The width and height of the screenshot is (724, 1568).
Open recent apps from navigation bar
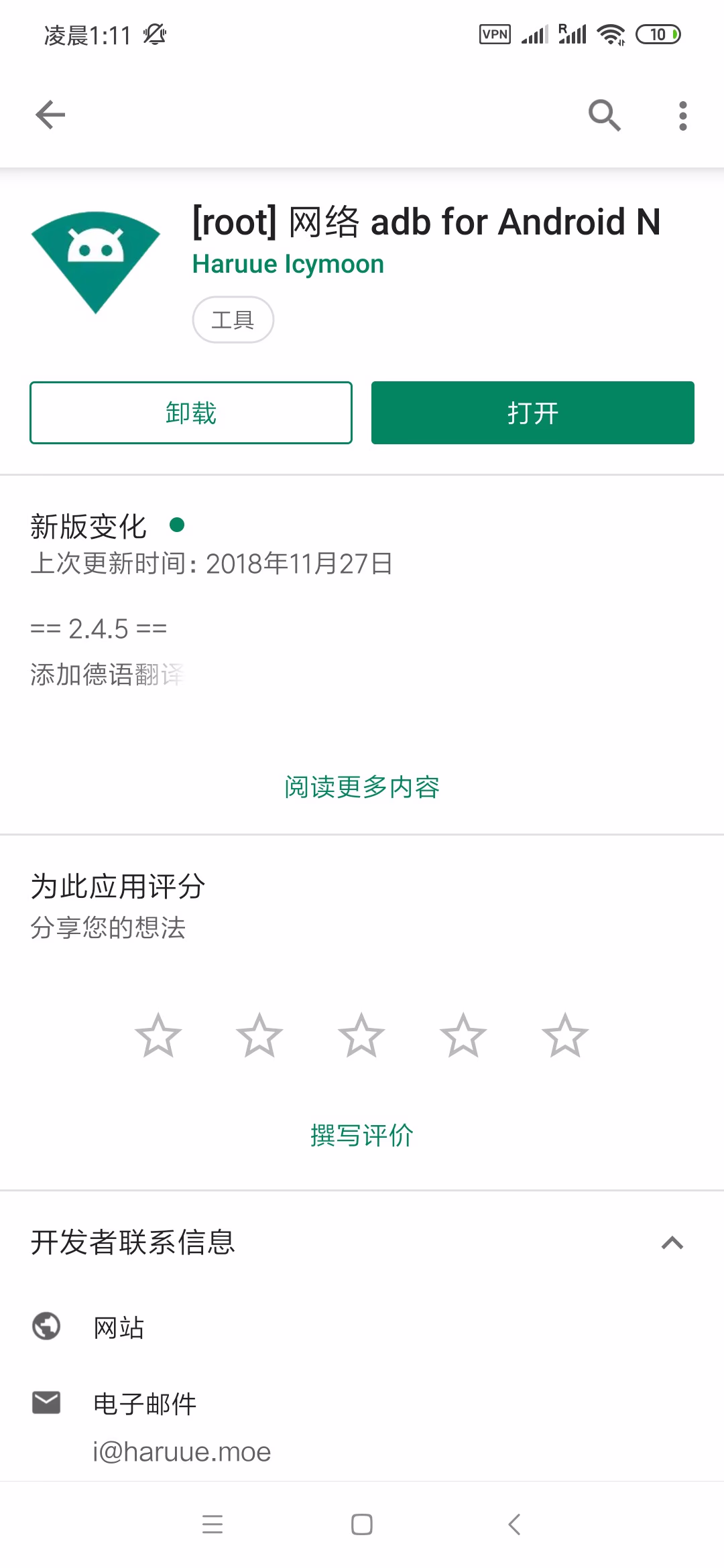213,1524
